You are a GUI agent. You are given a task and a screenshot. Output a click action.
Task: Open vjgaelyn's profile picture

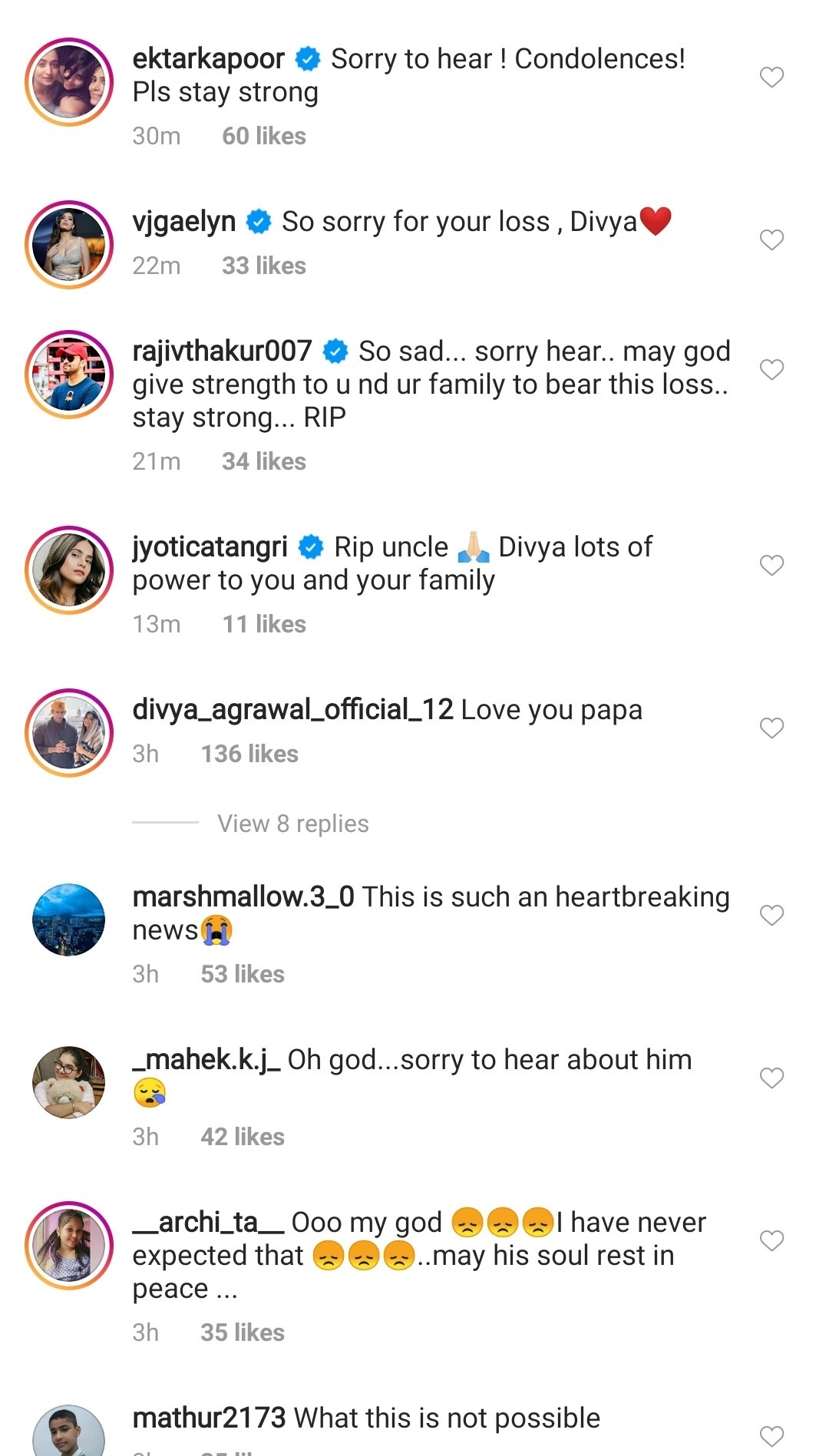[x=69, y=245]
